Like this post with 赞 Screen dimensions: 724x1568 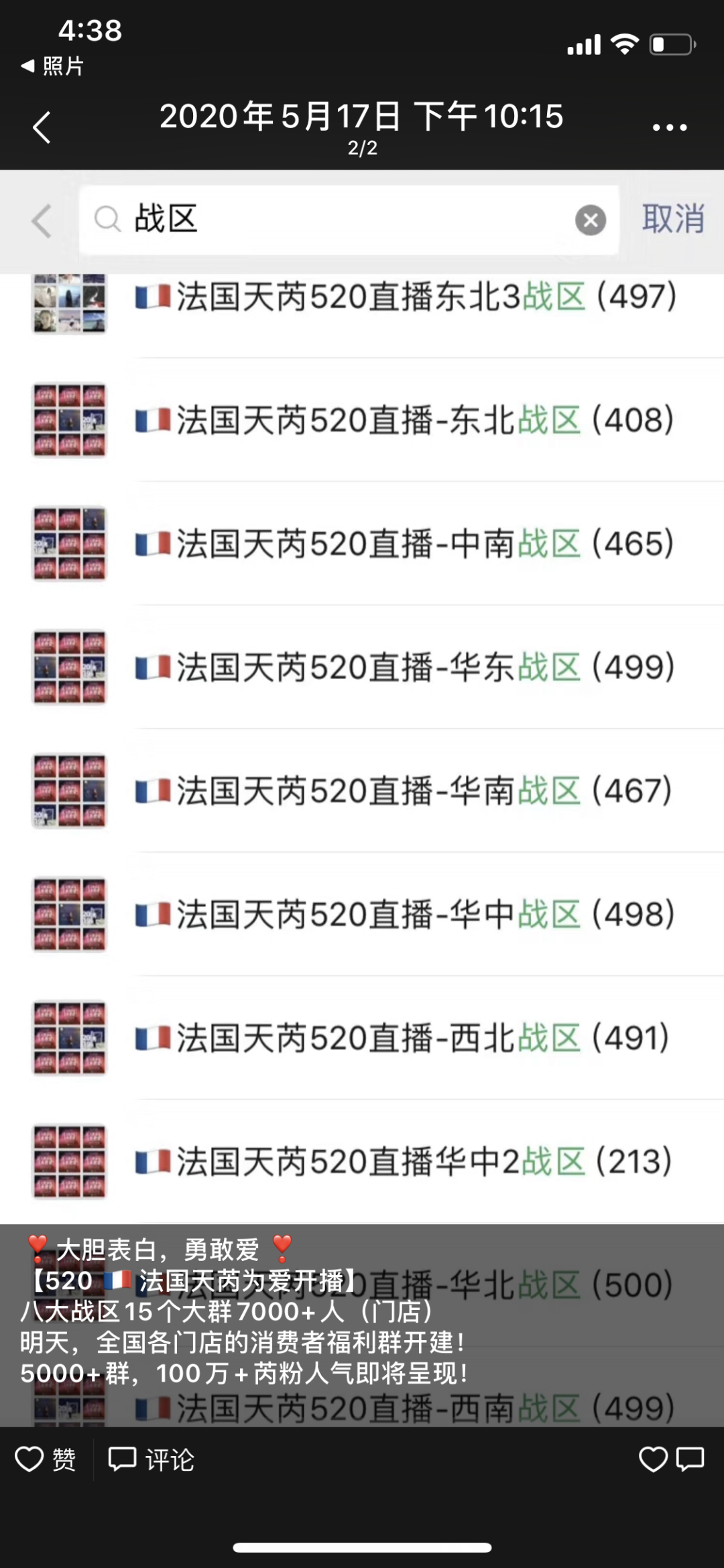click(x=46, y=1459)
